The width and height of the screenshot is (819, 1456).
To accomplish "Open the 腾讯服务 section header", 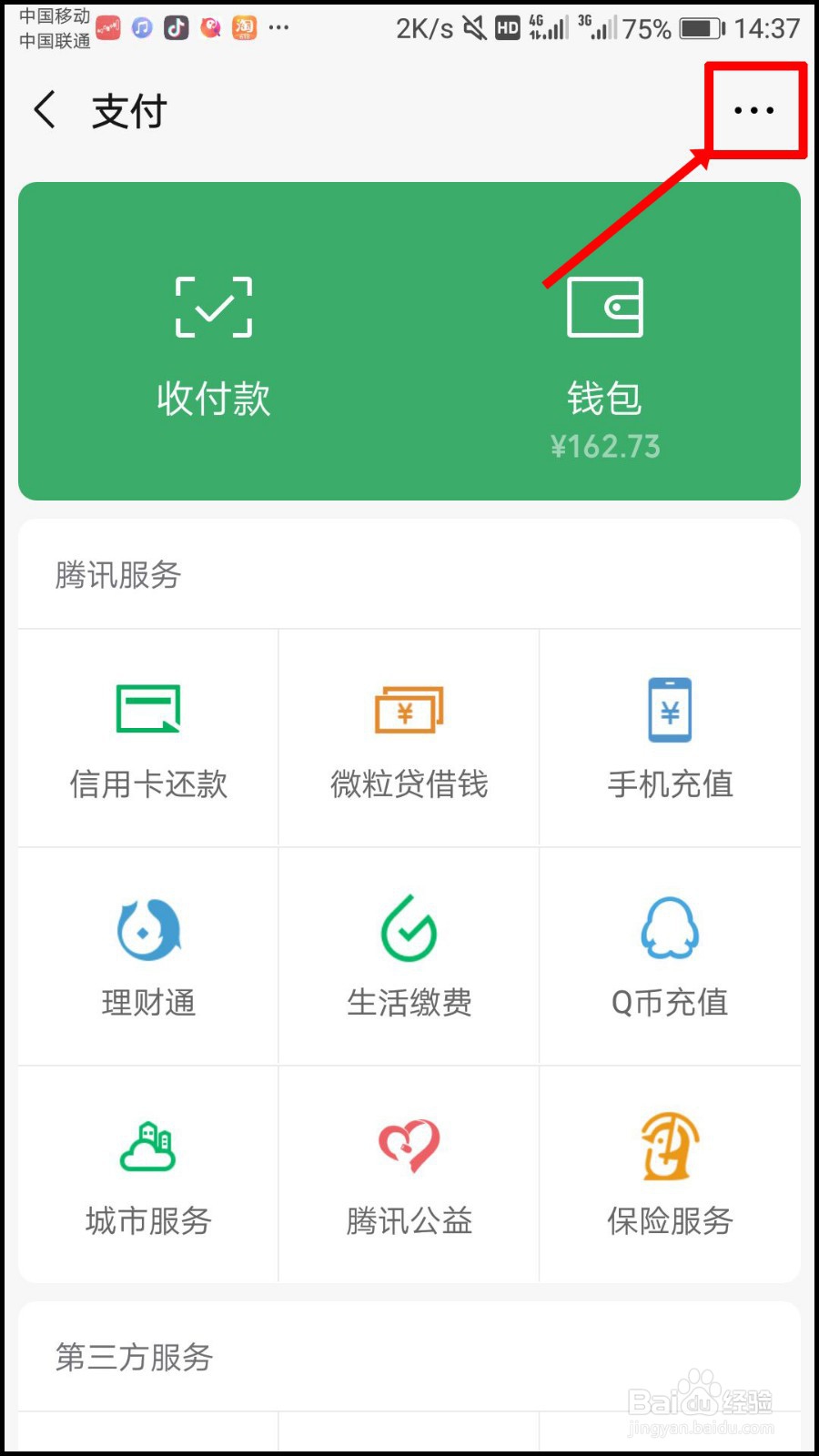I will [118, 576].
